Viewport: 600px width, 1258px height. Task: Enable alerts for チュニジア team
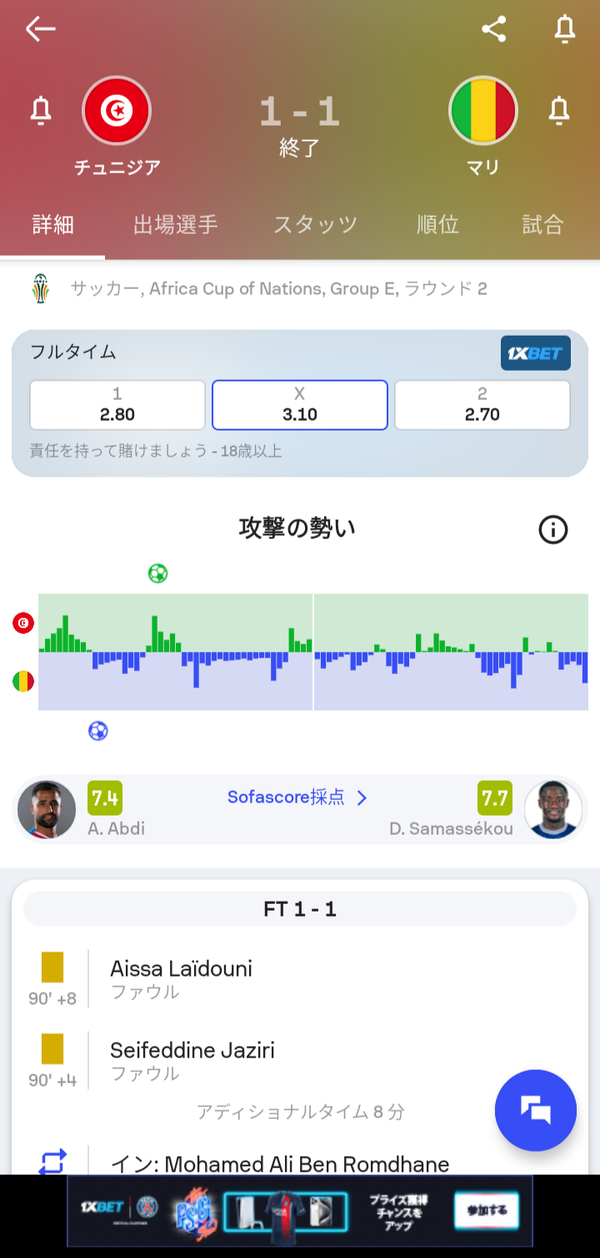tap(41, 111)
